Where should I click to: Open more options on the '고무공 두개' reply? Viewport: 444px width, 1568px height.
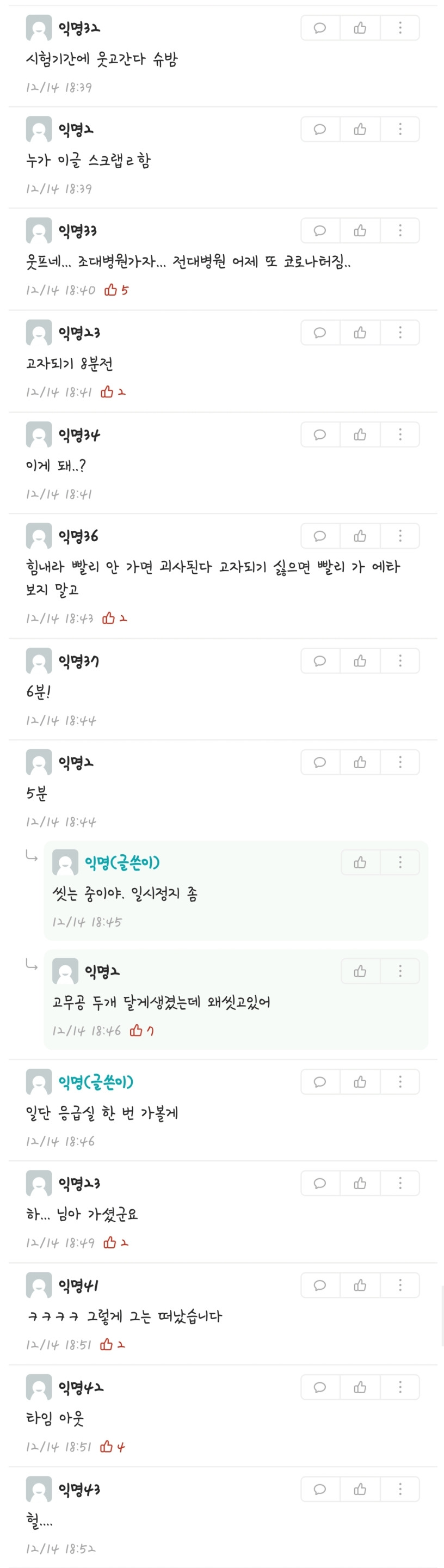pyautogui.click(x=400, y=971)
